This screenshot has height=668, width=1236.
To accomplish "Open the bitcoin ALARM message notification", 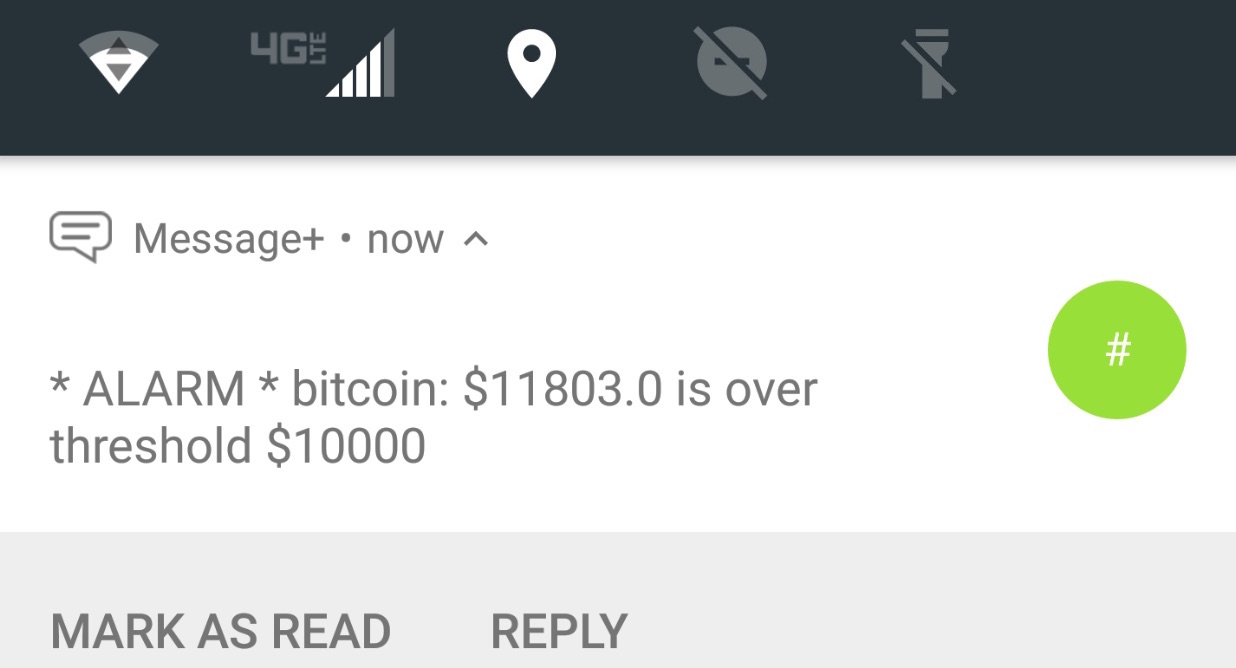I will (x=434, y=417).
